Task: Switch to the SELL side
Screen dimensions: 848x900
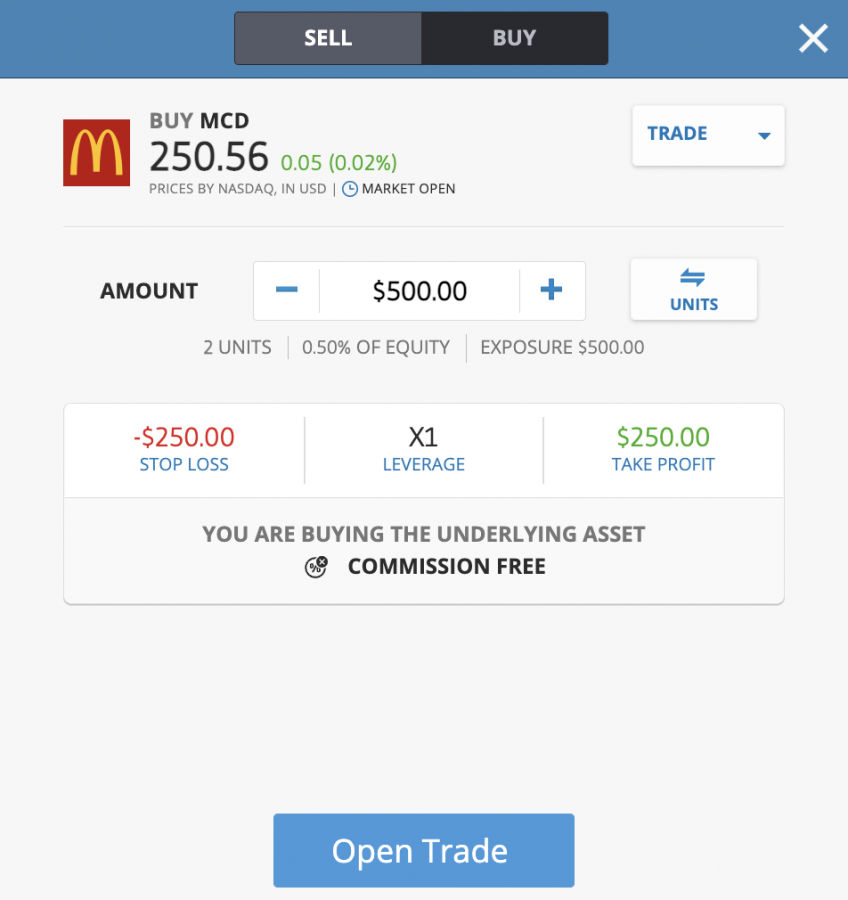Action: click(x=327, y=38)
